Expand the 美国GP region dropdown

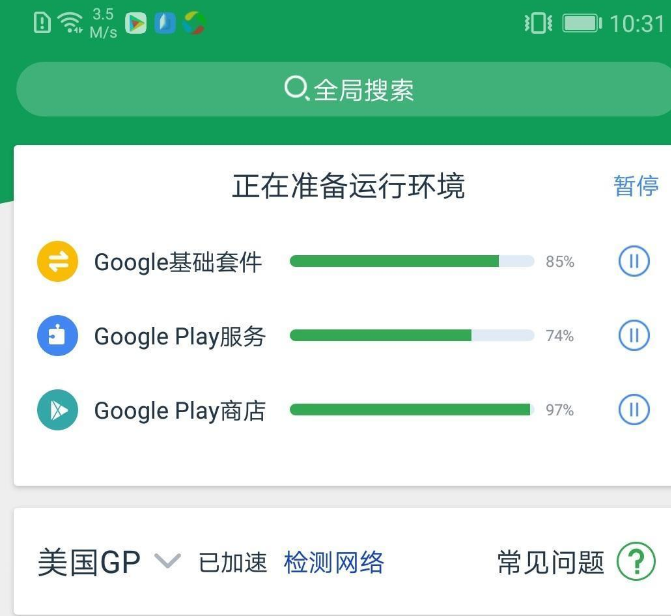[x=168, y=562]
